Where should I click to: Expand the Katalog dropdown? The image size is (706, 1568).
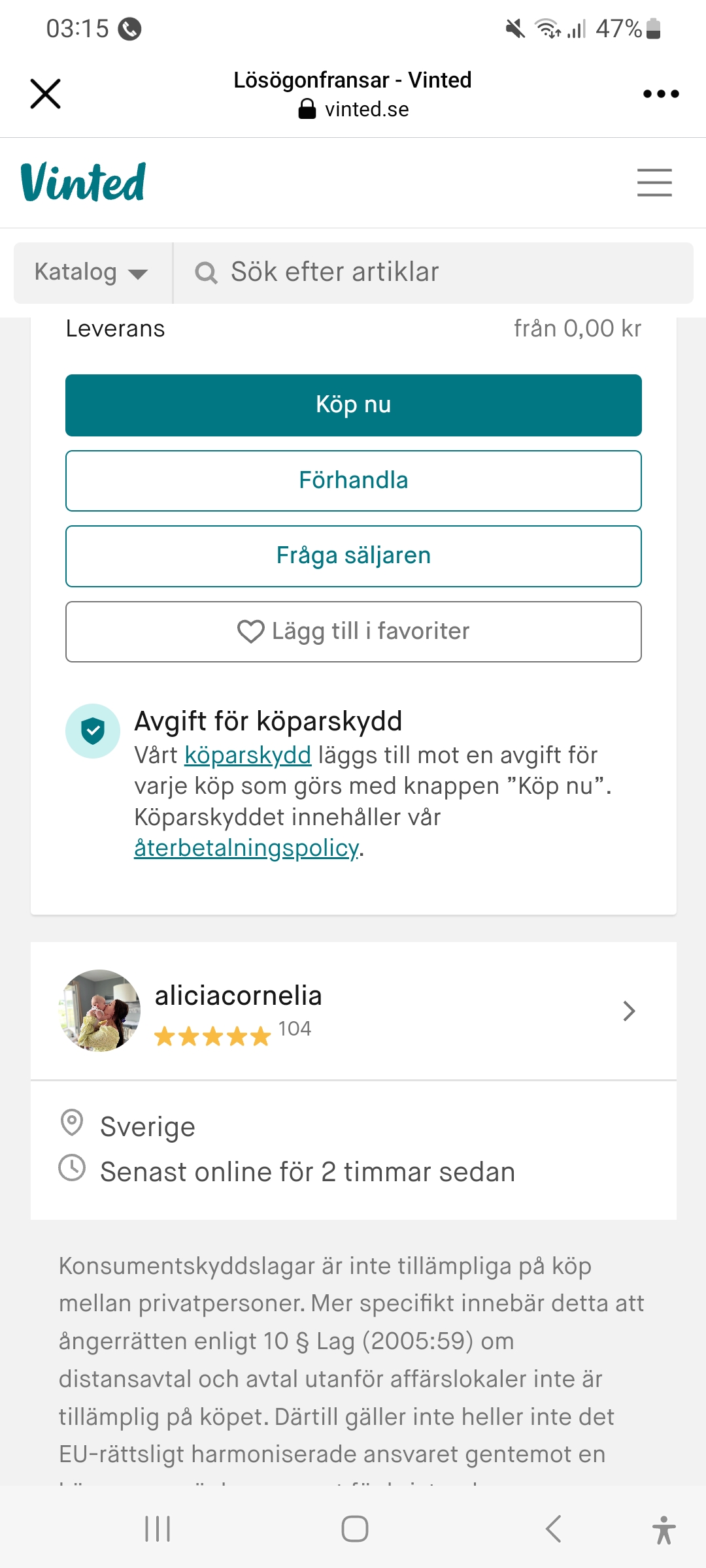(92, 272)
